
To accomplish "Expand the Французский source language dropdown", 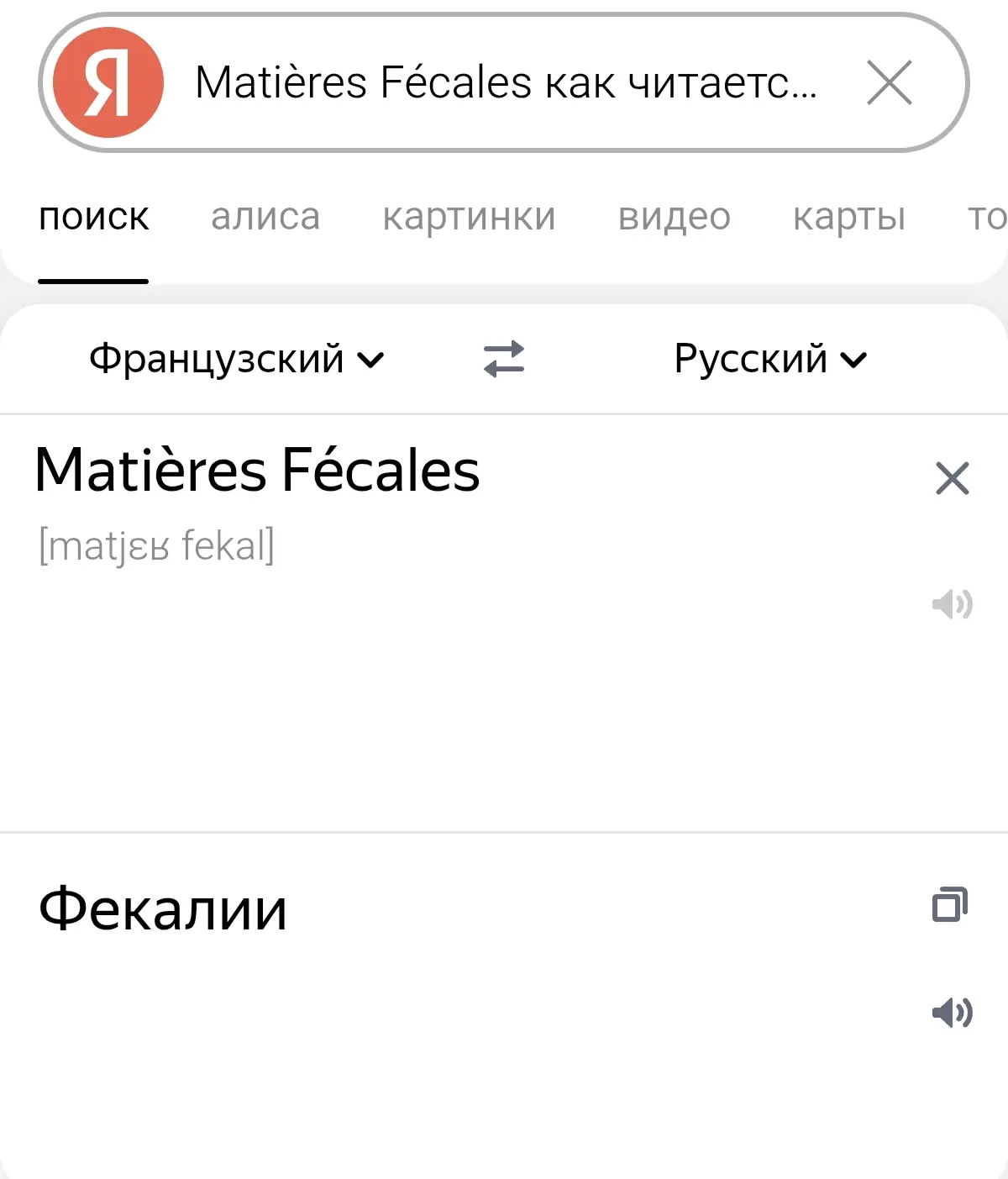I will click(236, 360).
